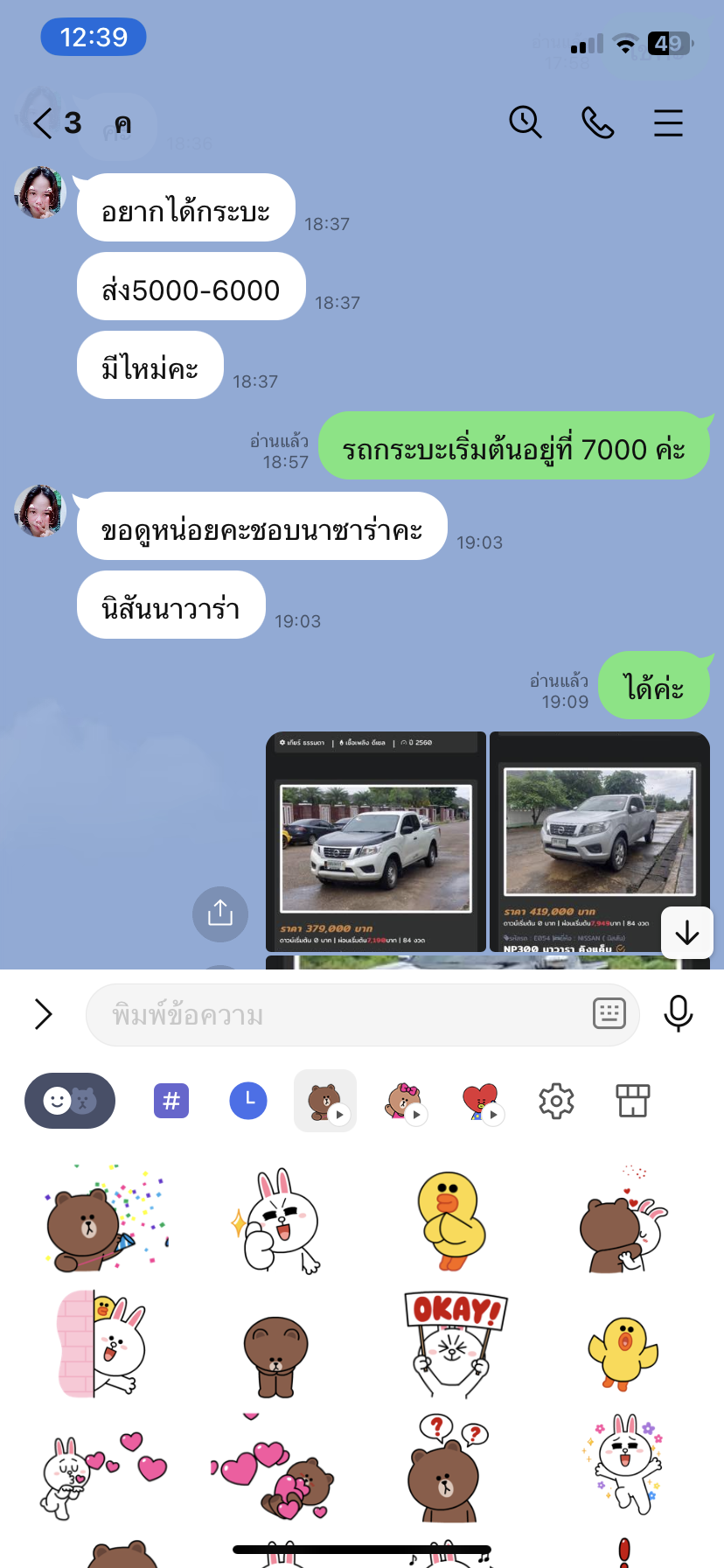Open the hashtag sticker suggestions tab

click(171, 1101)
